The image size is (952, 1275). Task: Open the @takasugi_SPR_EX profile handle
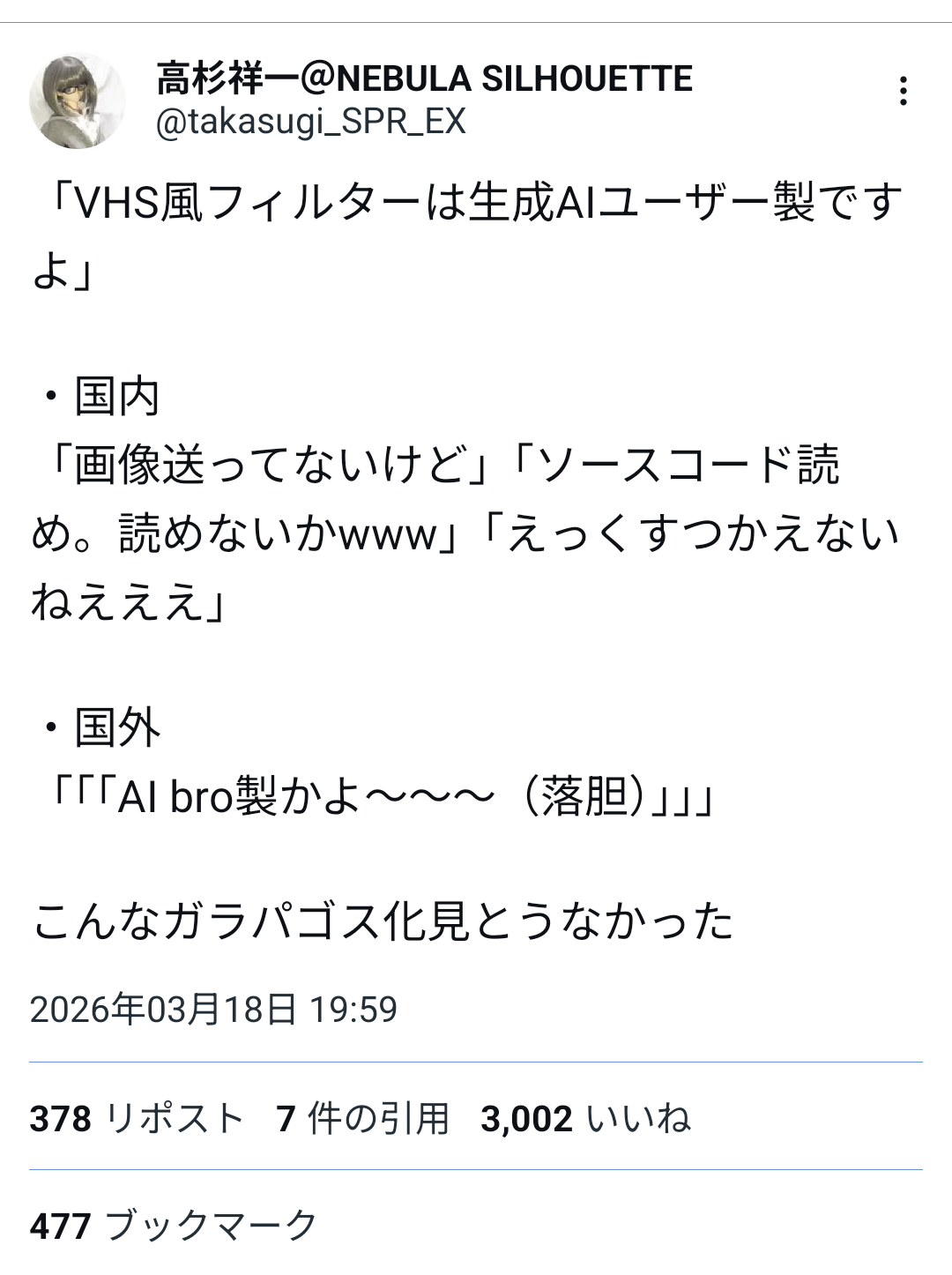point(310,122)
